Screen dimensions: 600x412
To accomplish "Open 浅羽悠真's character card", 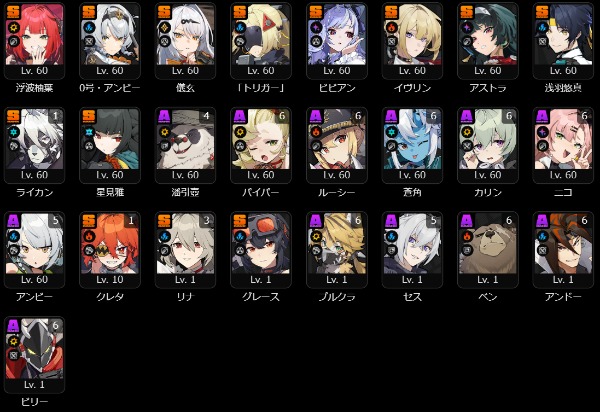I will (561, 40).
